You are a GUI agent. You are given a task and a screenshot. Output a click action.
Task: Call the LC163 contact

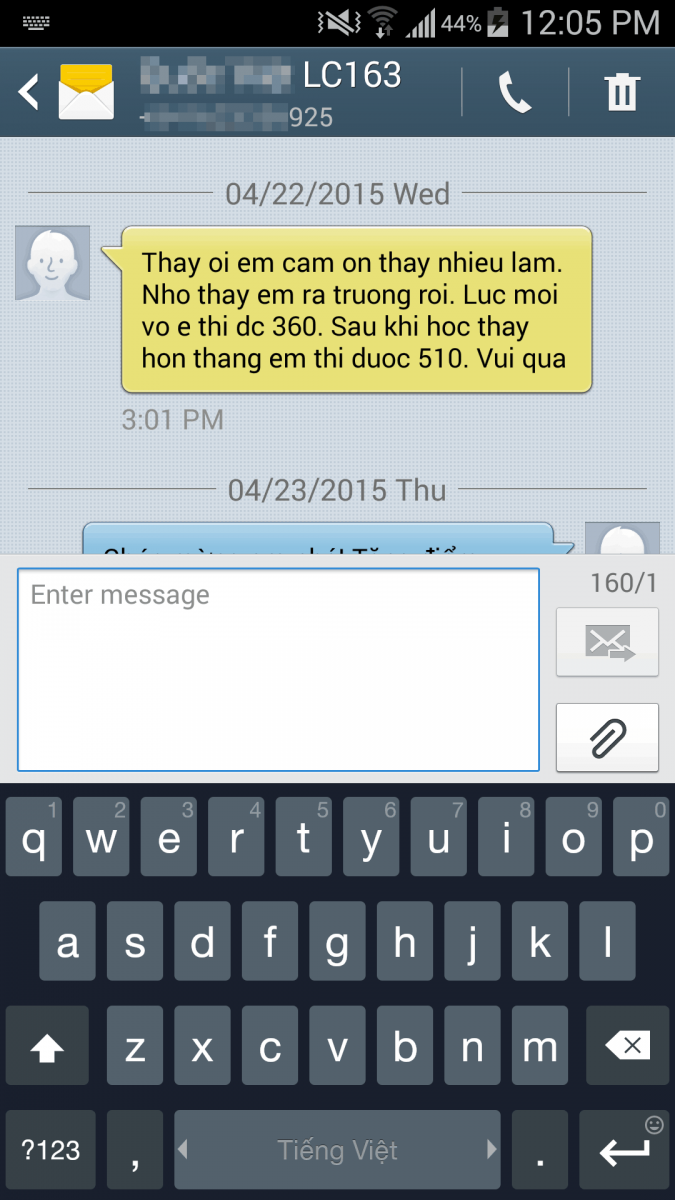[515, 93]
